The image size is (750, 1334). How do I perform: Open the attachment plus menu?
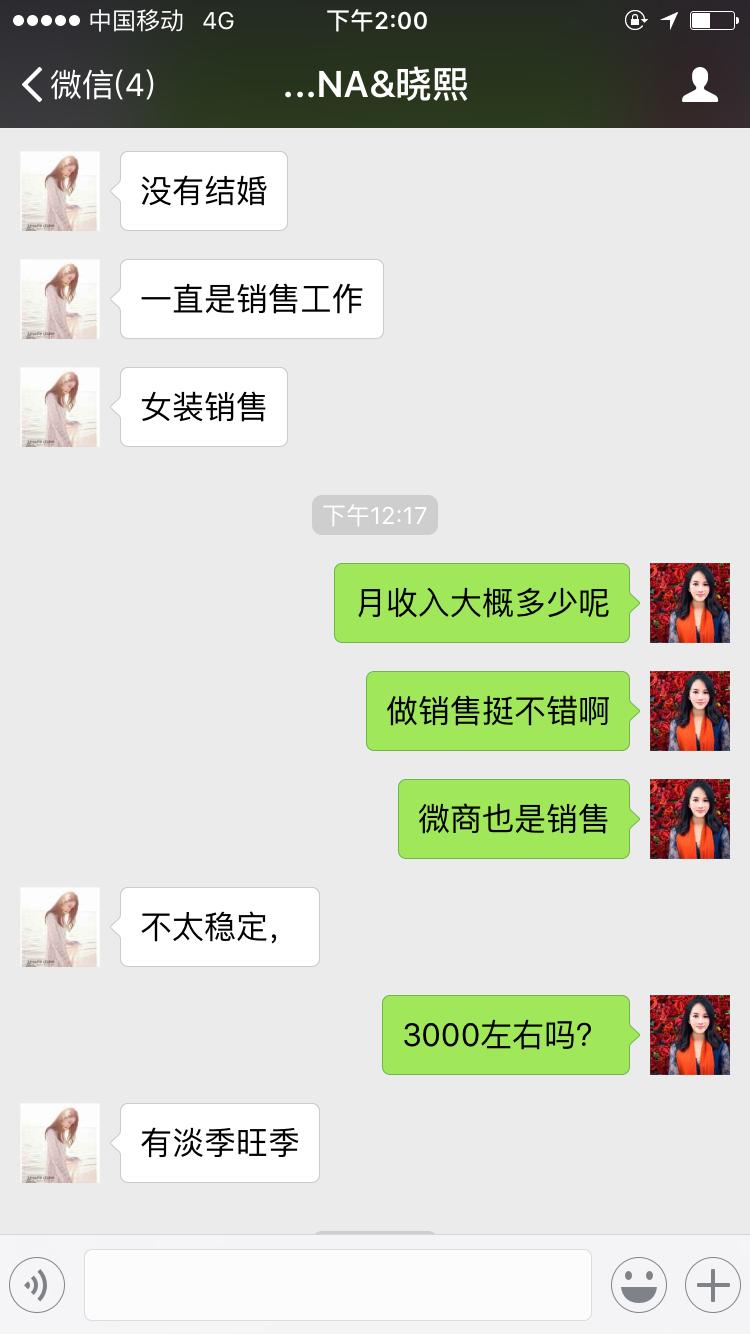coord(710,1284)
